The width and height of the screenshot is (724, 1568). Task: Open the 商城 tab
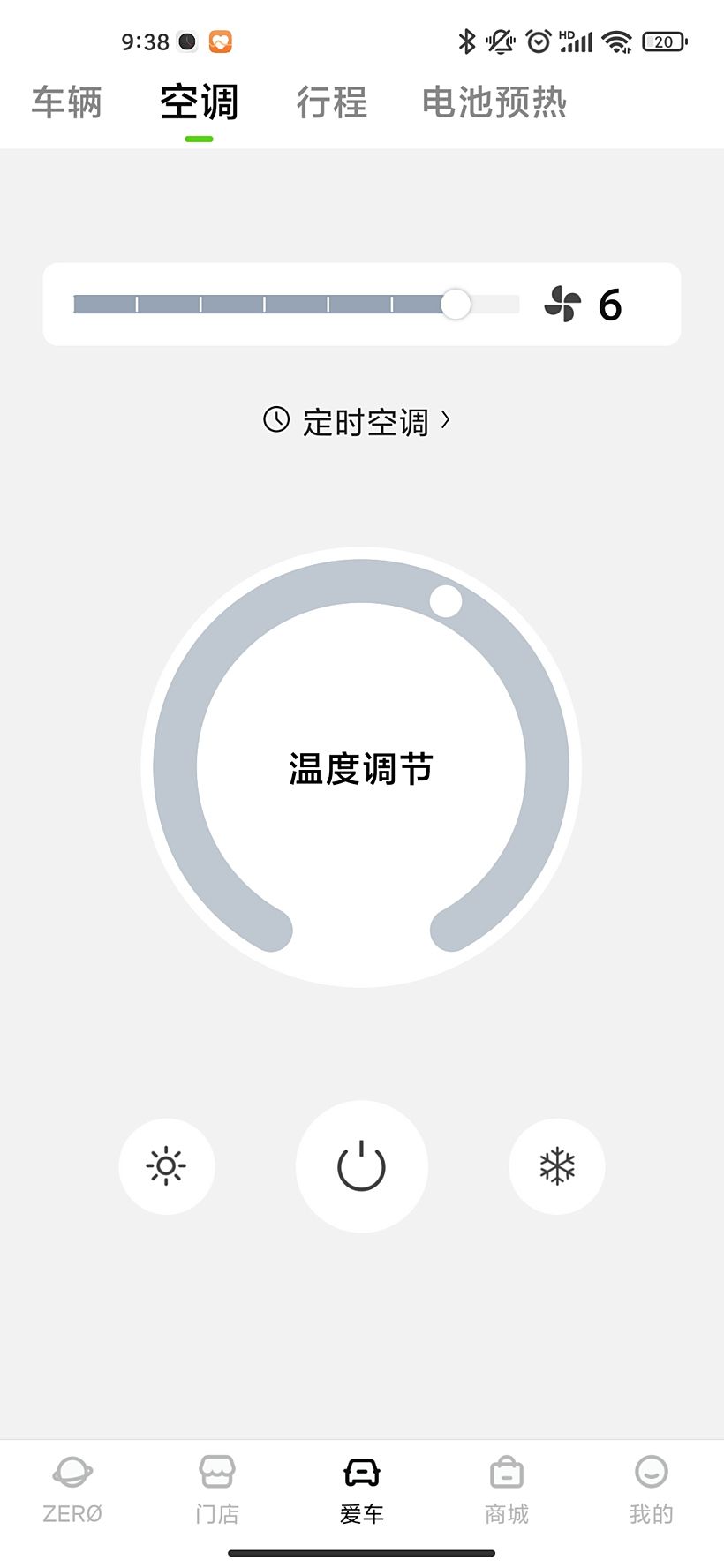click(x=507, y=1490)
